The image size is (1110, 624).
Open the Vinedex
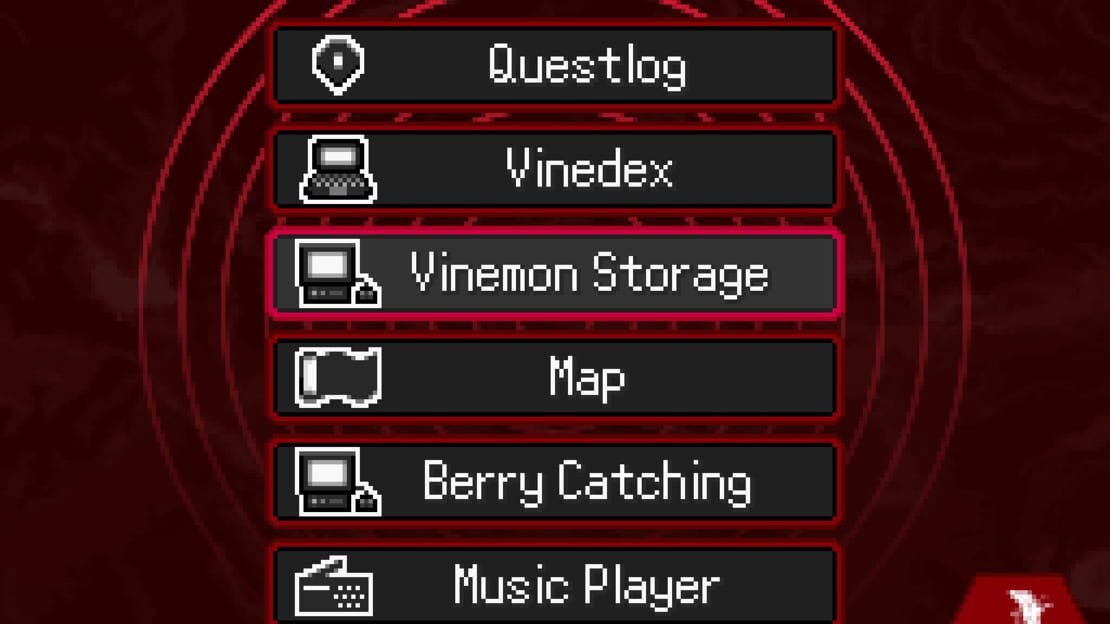(x=555, y=169)
